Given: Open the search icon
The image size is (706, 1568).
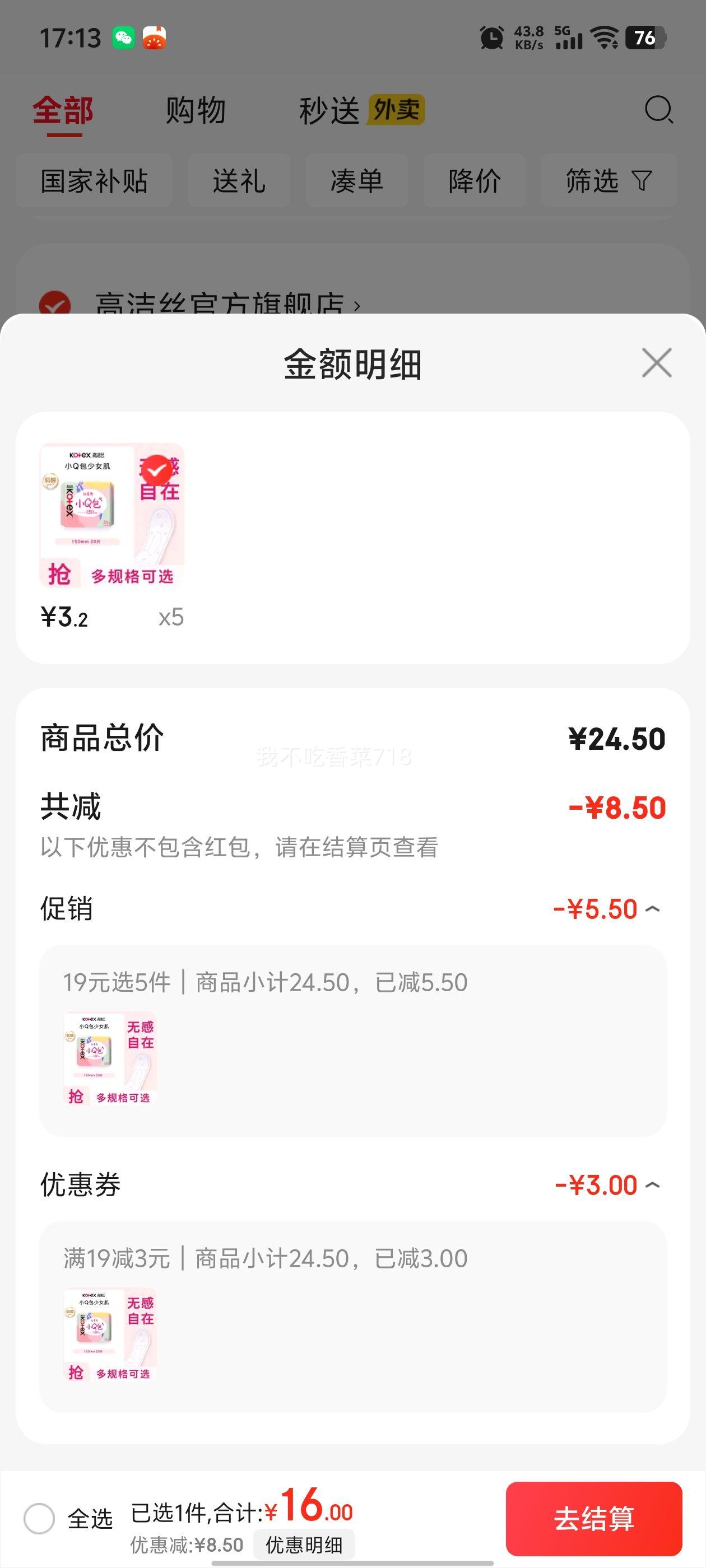Looking at the screenshot, I should coord(657,110).
